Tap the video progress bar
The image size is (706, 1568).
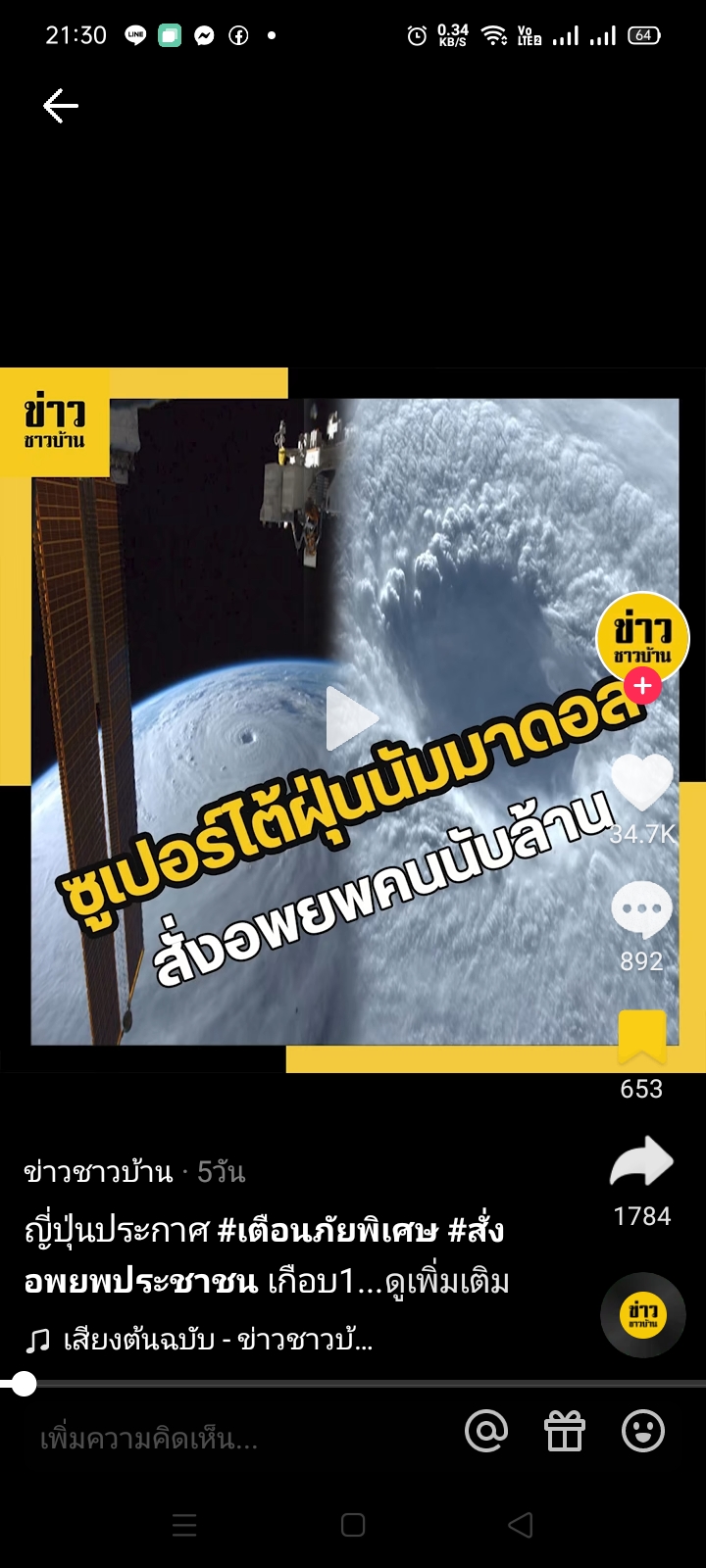point(353,1384)
